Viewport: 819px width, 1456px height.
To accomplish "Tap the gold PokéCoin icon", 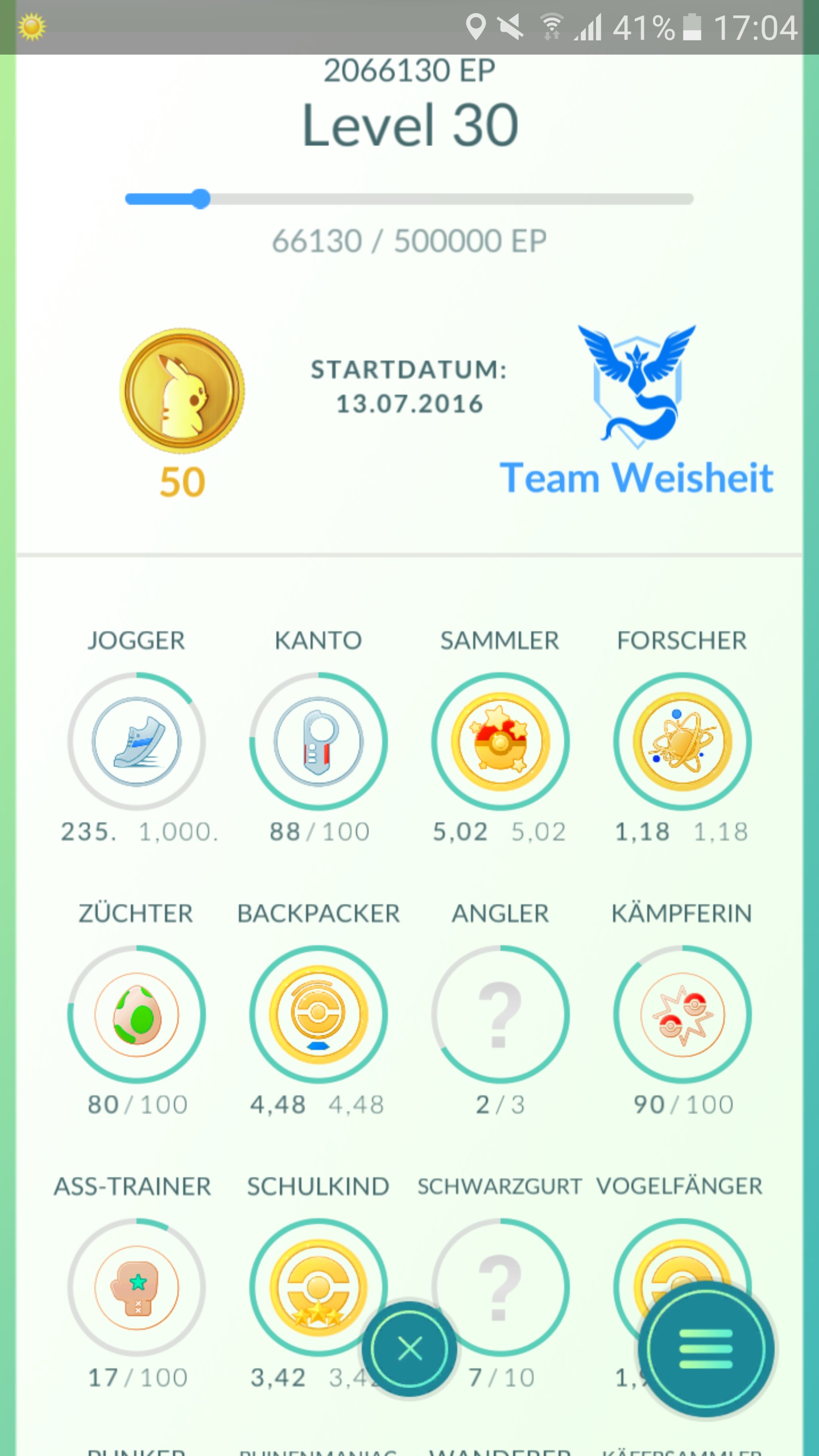I will (182, 391).
